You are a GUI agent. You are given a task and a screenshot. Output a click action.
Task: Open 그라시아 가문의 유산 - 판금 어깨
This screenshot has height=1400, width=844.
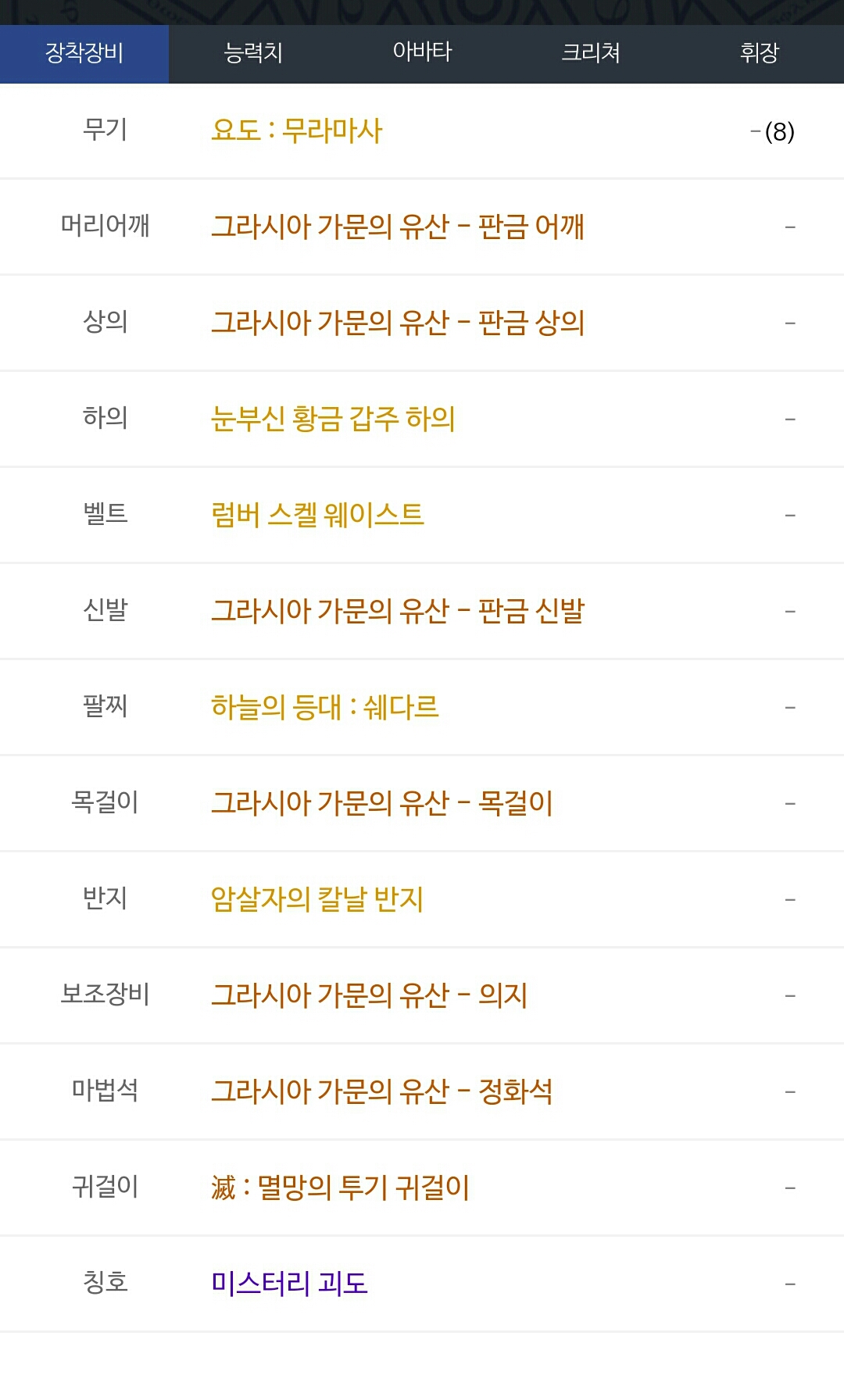coord(398,227)
